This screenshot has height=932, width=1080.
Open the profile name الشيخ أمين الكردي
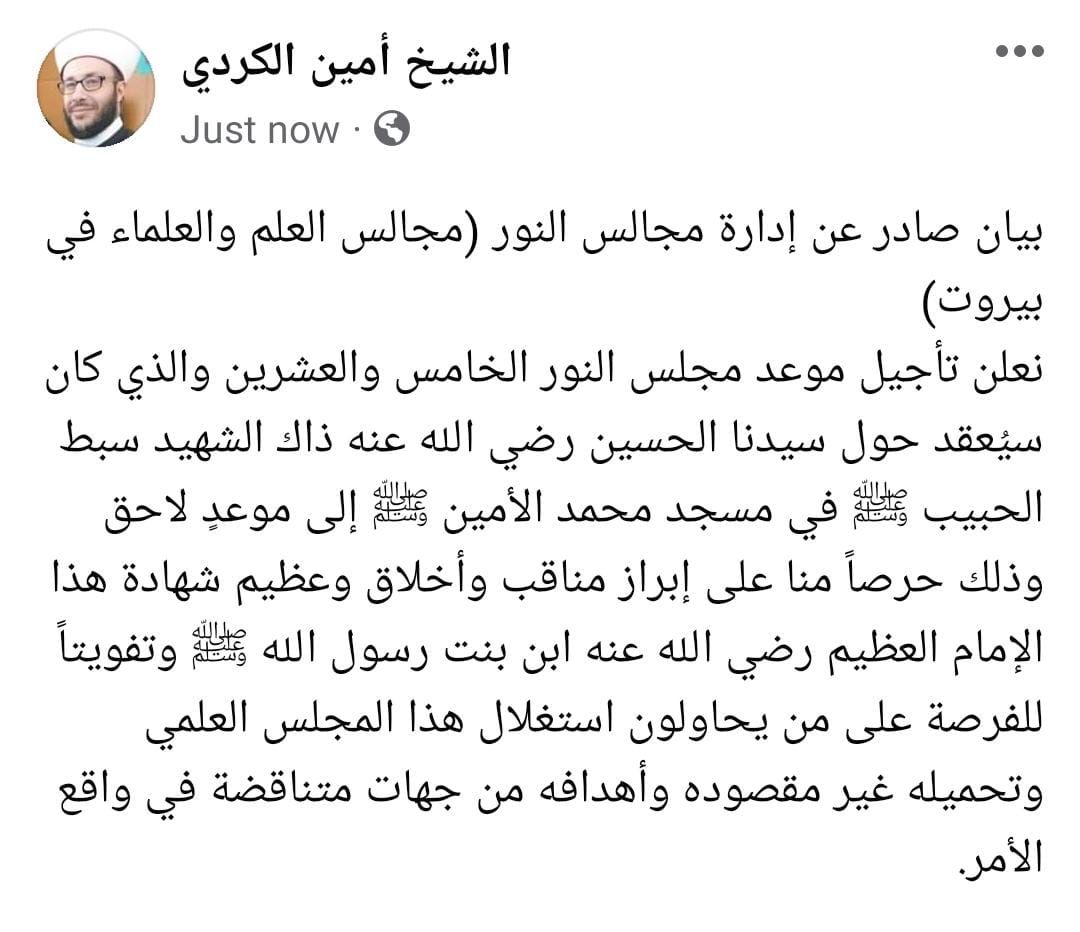click(x=346, y=62)
